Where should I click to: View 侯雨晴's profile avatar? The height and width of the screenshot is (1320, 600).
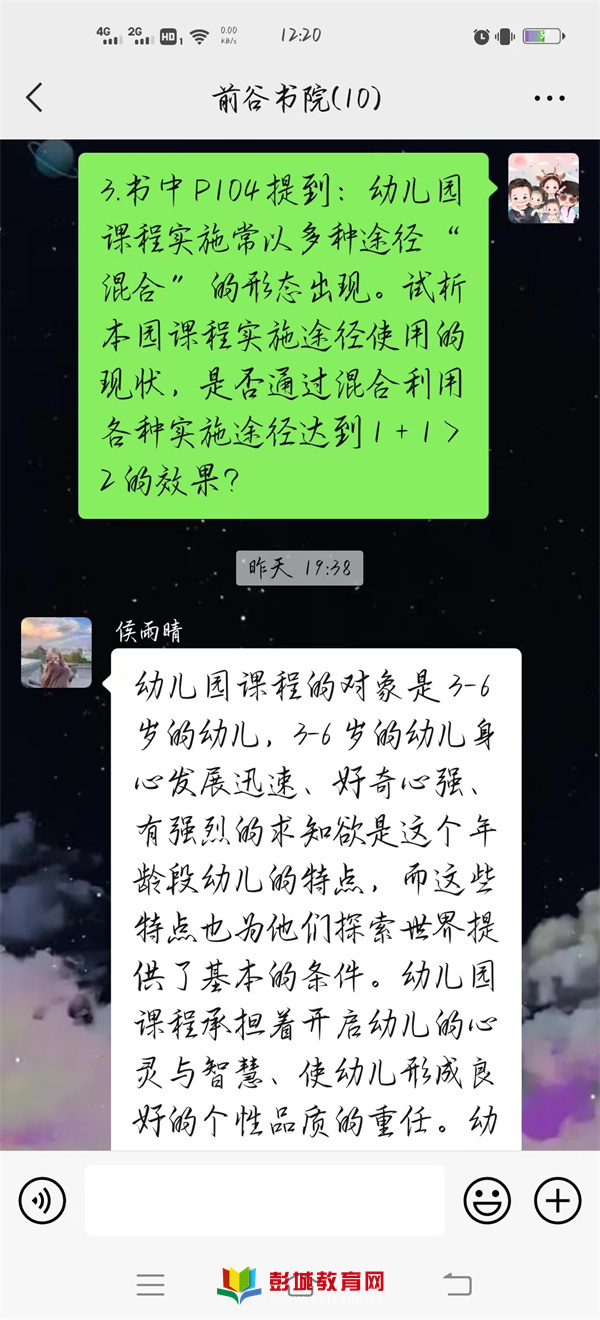click(56, 652)
